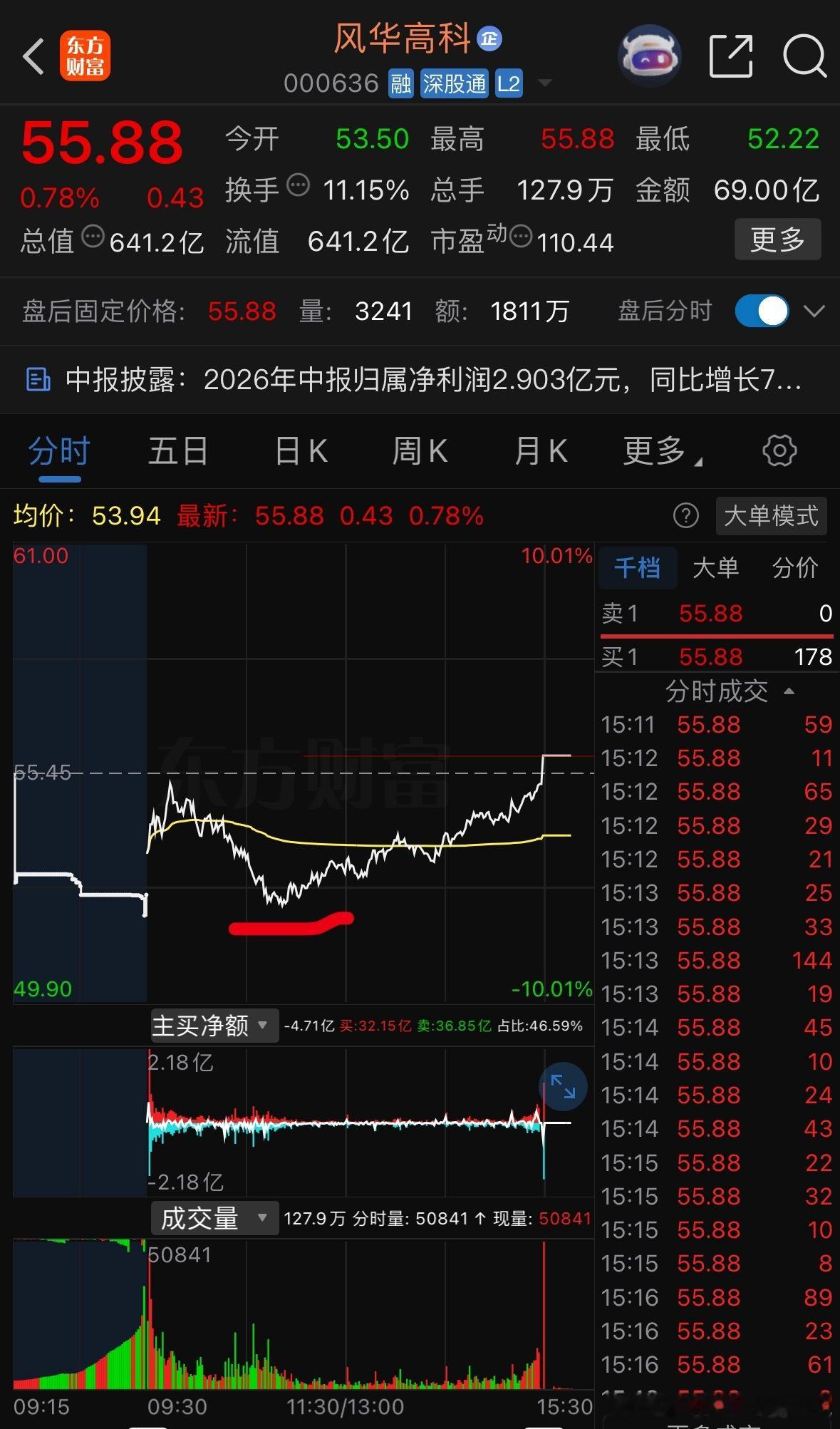Switch to the 日K chart tab
The width and height of the screenshot is (840, 1429).
click(x=301, y=451)
